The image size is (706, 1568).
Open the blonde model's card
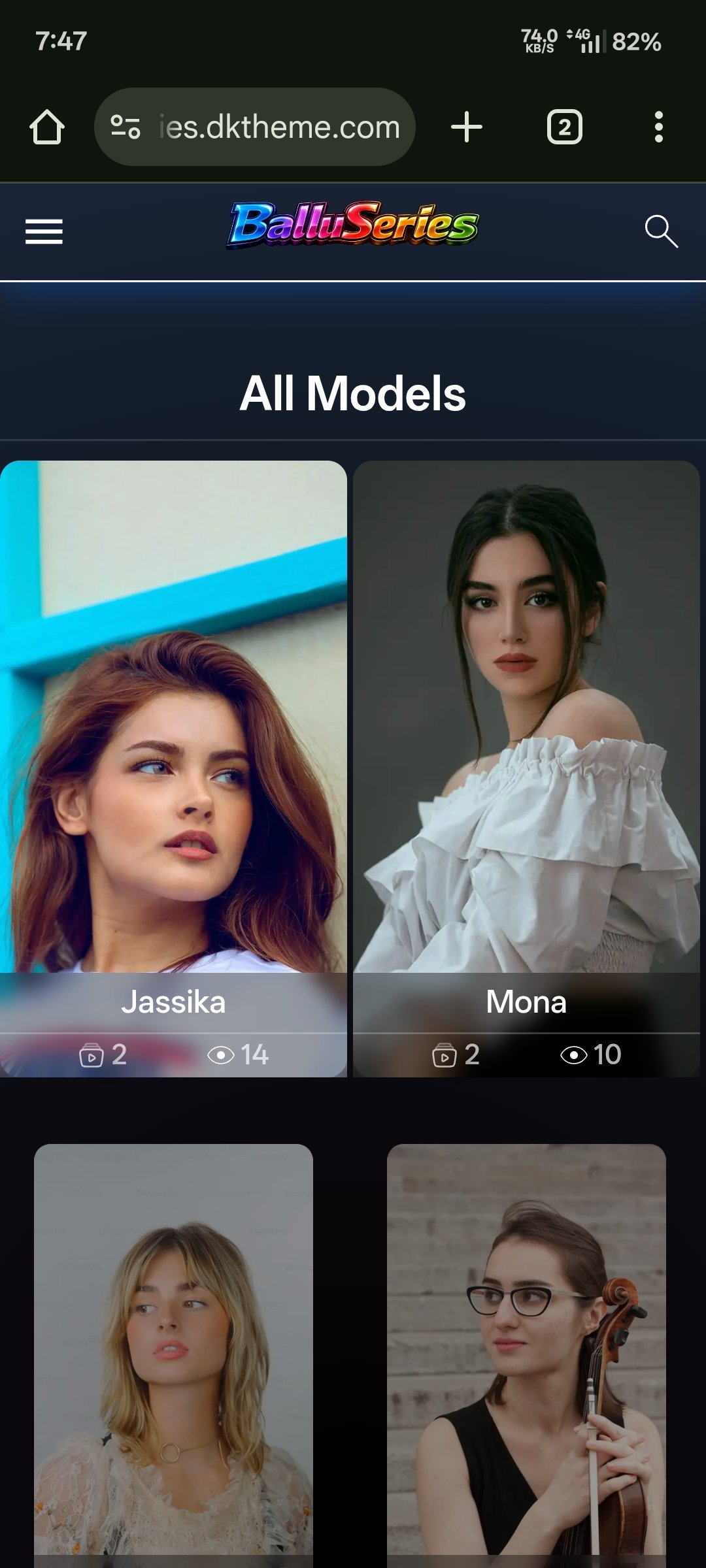pos(173,1352)
